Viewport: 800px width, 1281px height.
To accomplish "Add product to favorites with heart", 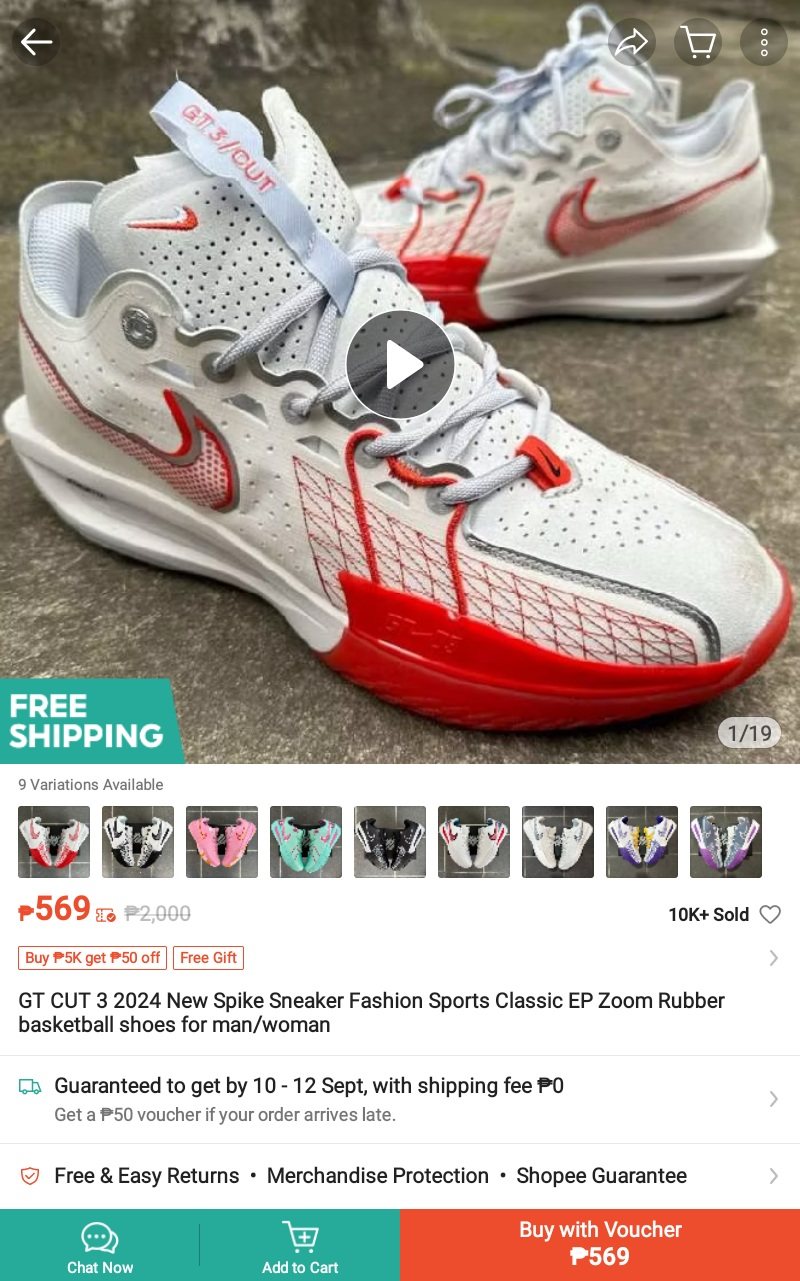I will point(770,914).
